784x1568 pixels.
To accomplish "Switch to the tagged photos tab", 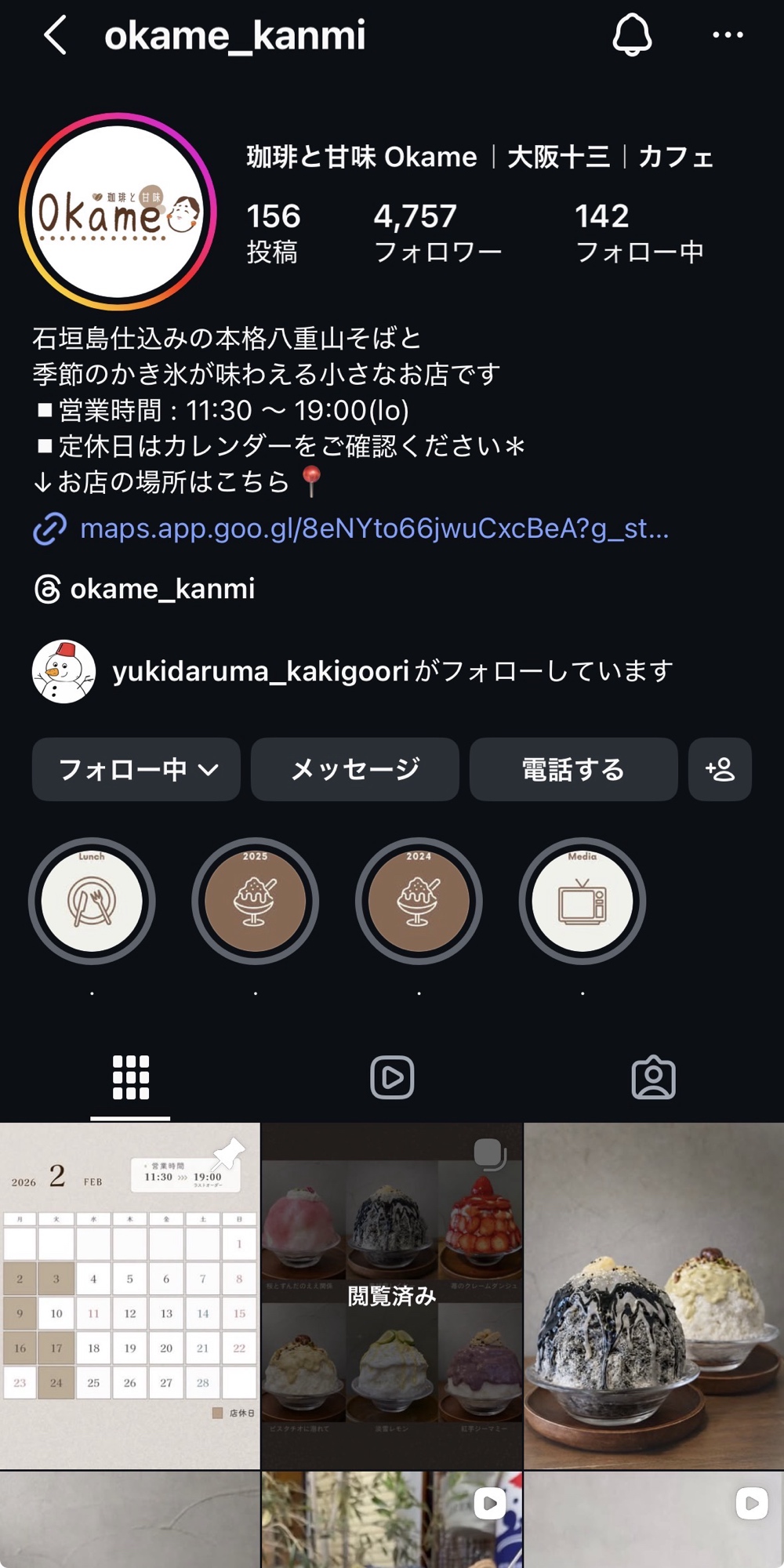I will (653, 1077).
